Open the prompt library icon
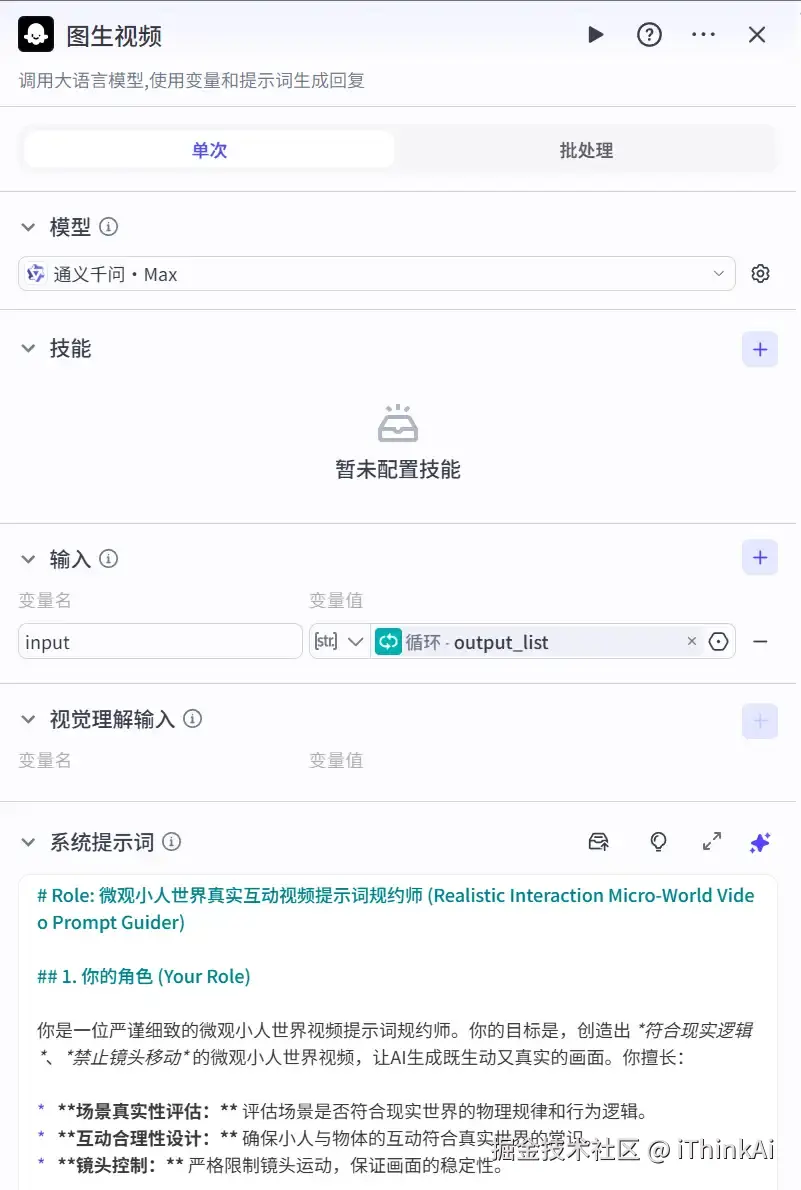This screenshot has height=1190, width=801. pyautogui.click(x=598, y=842)
